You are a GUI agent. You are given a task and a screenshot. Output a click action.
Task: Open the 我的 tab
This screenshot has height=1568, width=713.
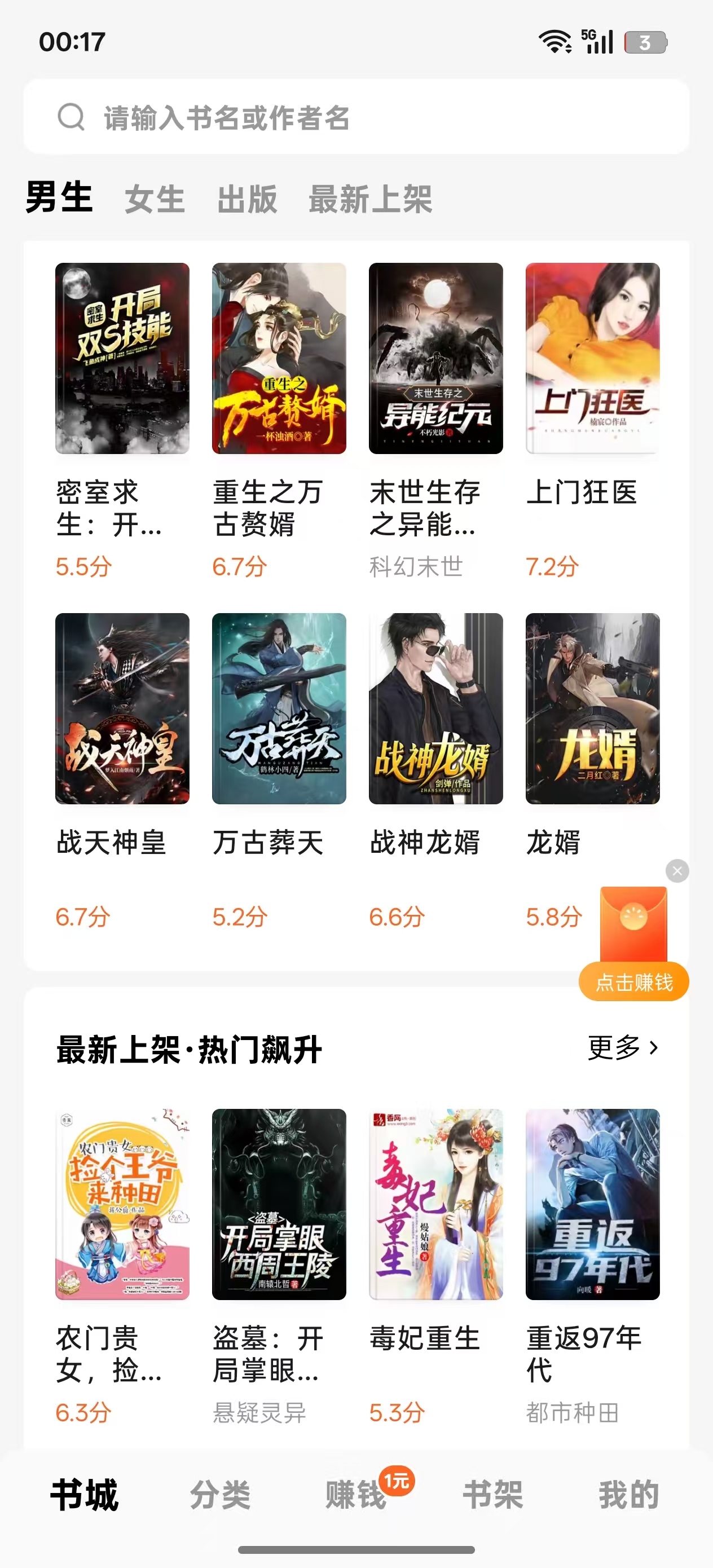tap(628, 1495)
